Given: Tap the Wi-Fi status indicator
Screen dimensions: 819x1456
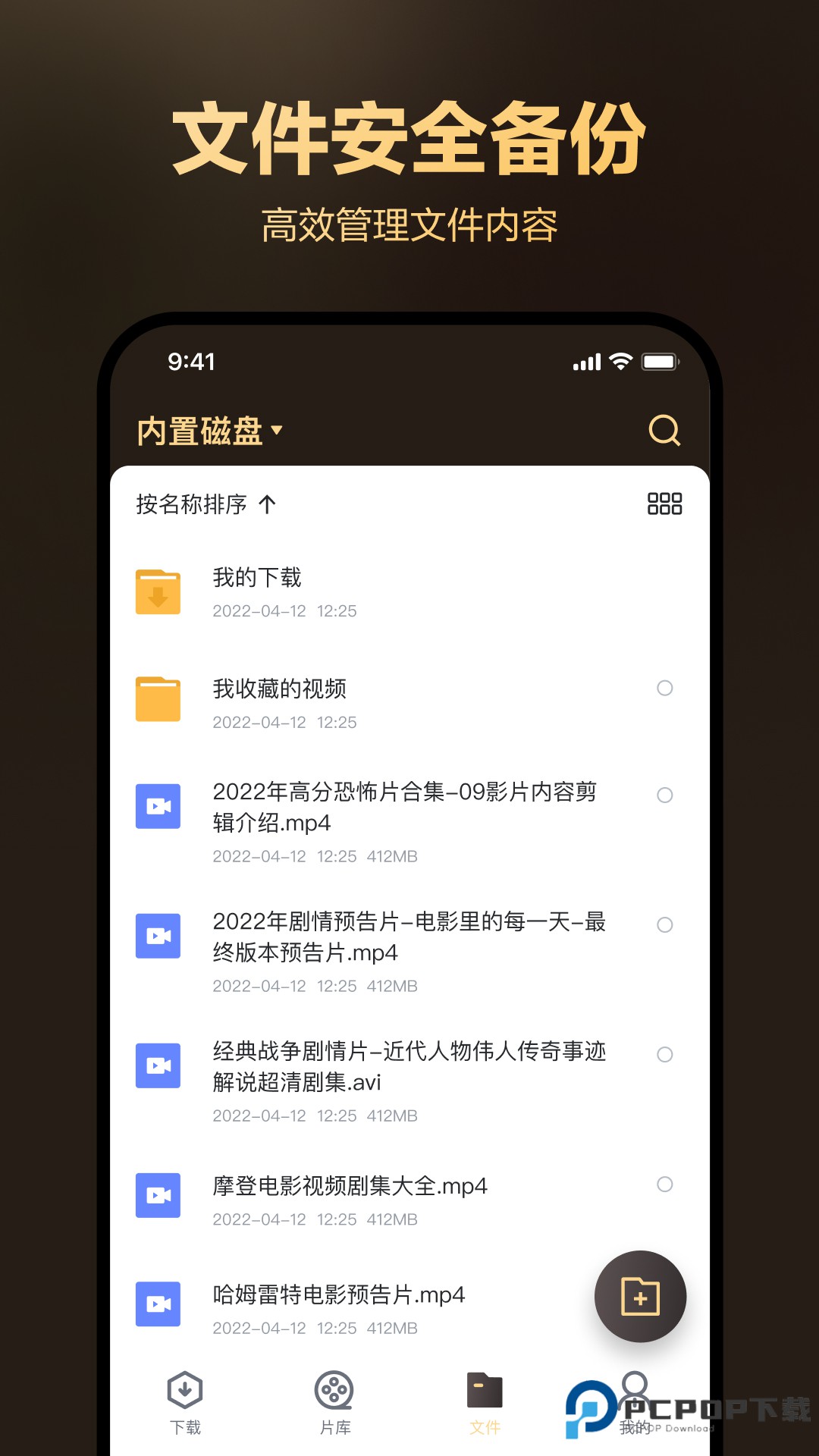Looking at the screenshot, I should [x=620, y=362].
